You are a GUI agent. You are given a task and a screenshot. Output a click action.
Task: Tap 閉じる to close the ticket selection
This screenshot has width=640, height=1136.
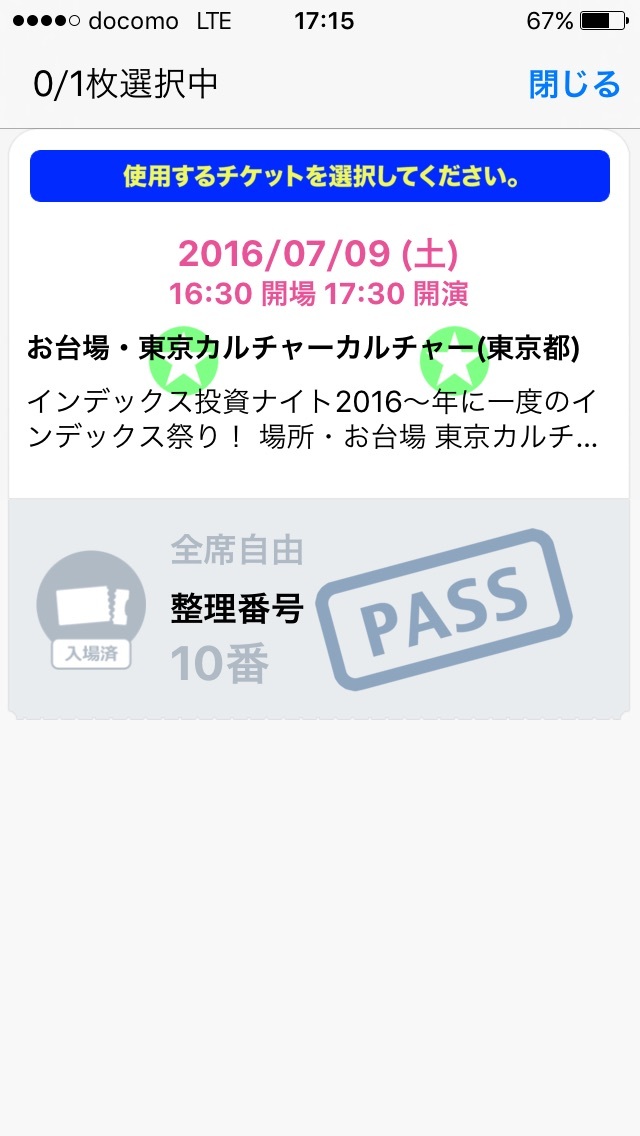(x=574, y=85)
